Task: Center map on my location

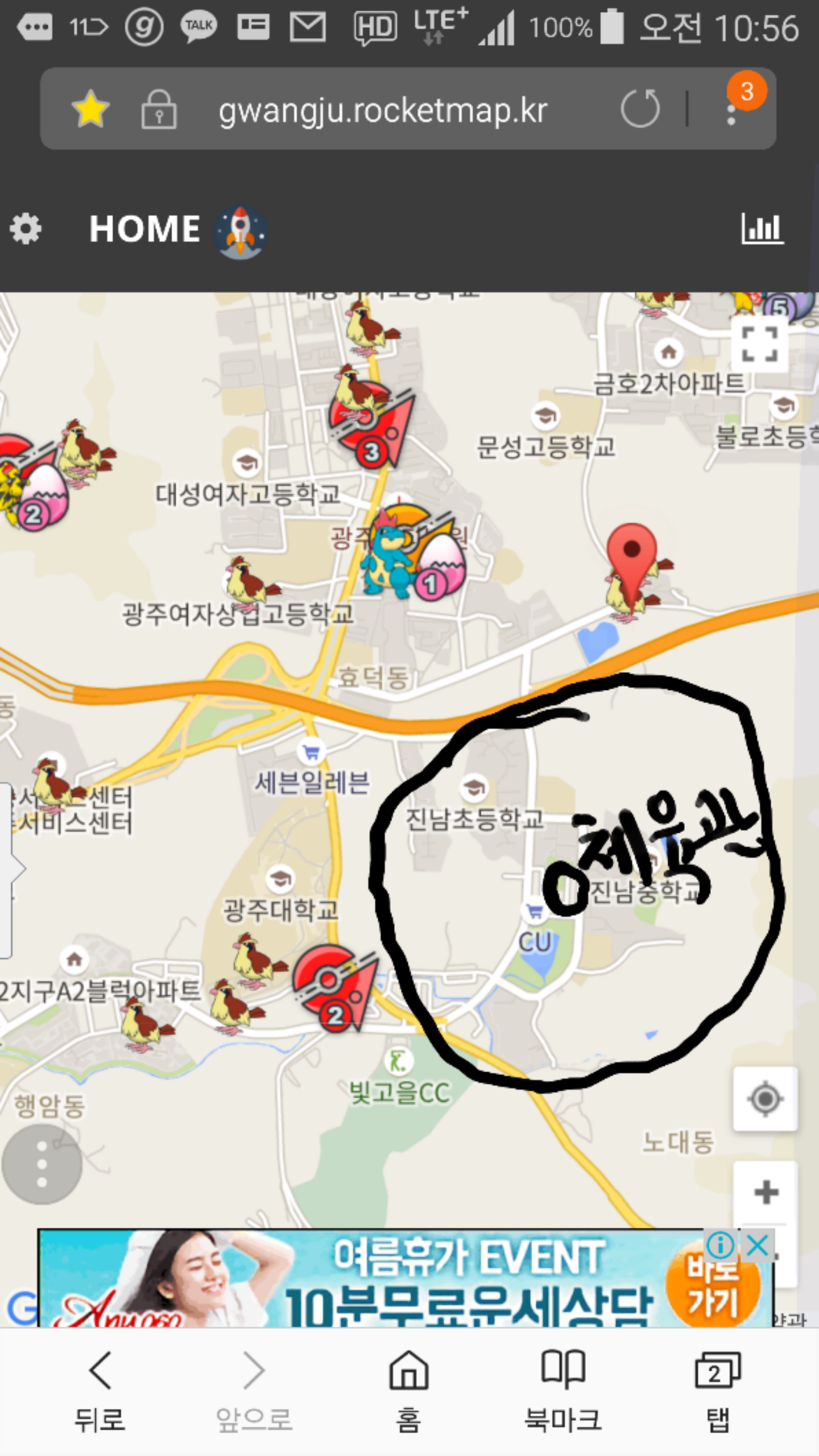Action: pos(765,1099)
